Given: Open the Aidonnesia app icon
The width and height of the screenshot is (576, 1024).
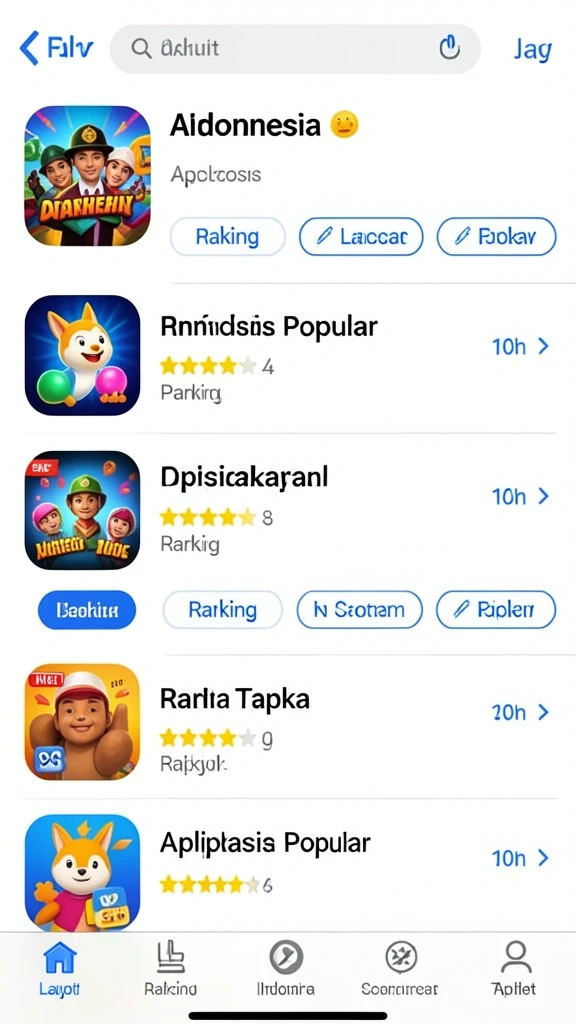Looking at the screenshot, I should [x=88, y=176].
